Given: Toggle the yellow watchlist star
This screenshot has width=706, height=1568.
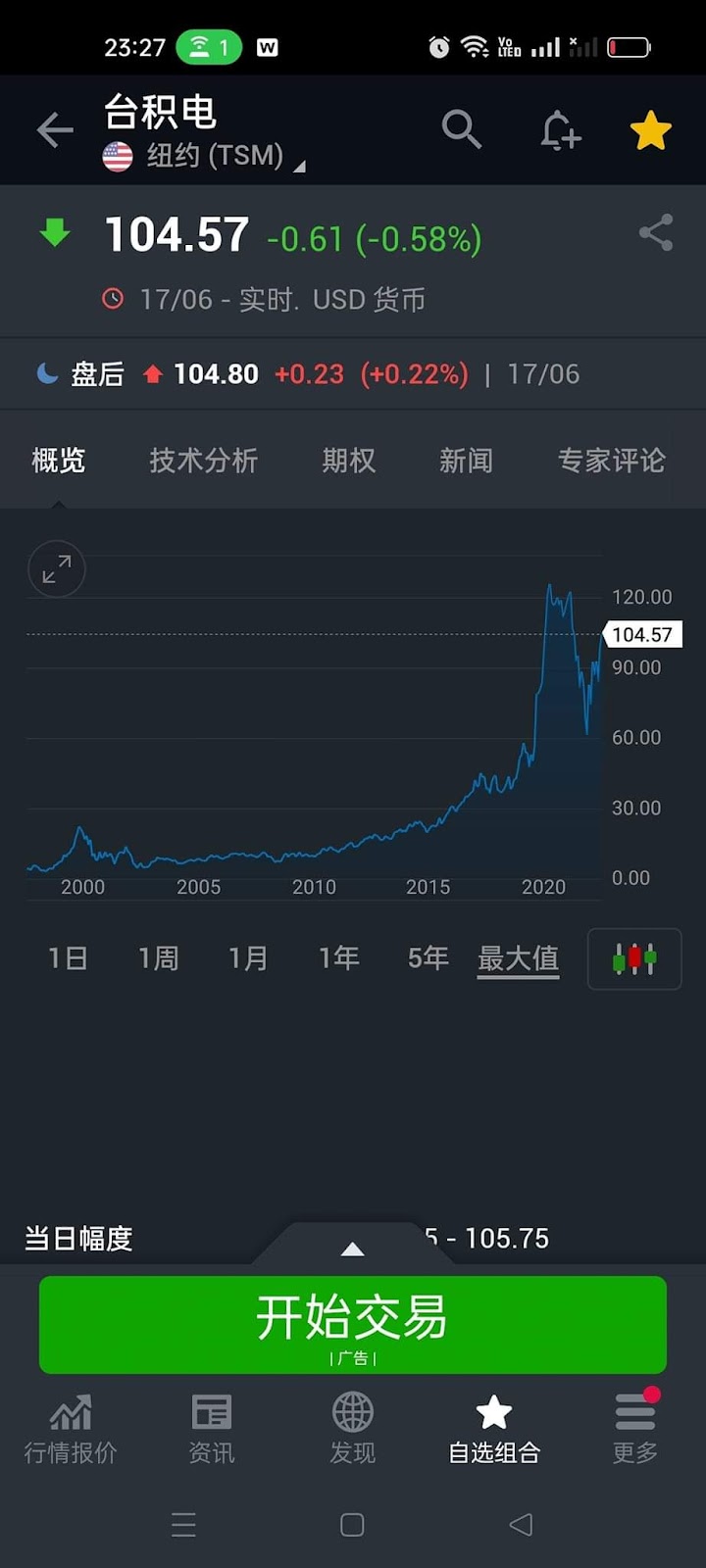Looking at the screenshot, I should click(650, 130).
